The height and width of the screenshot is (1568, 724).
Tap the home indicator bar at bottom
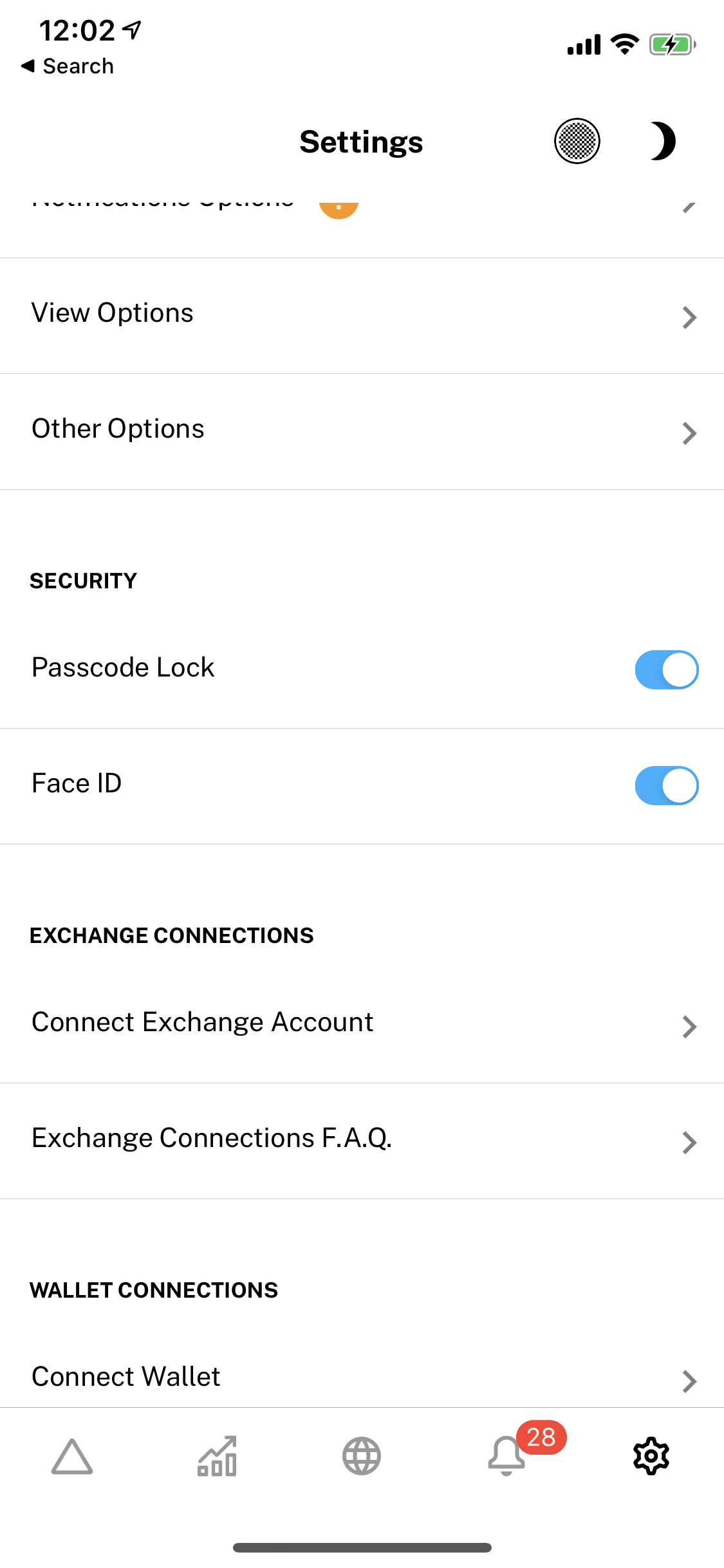(362, 1548)
